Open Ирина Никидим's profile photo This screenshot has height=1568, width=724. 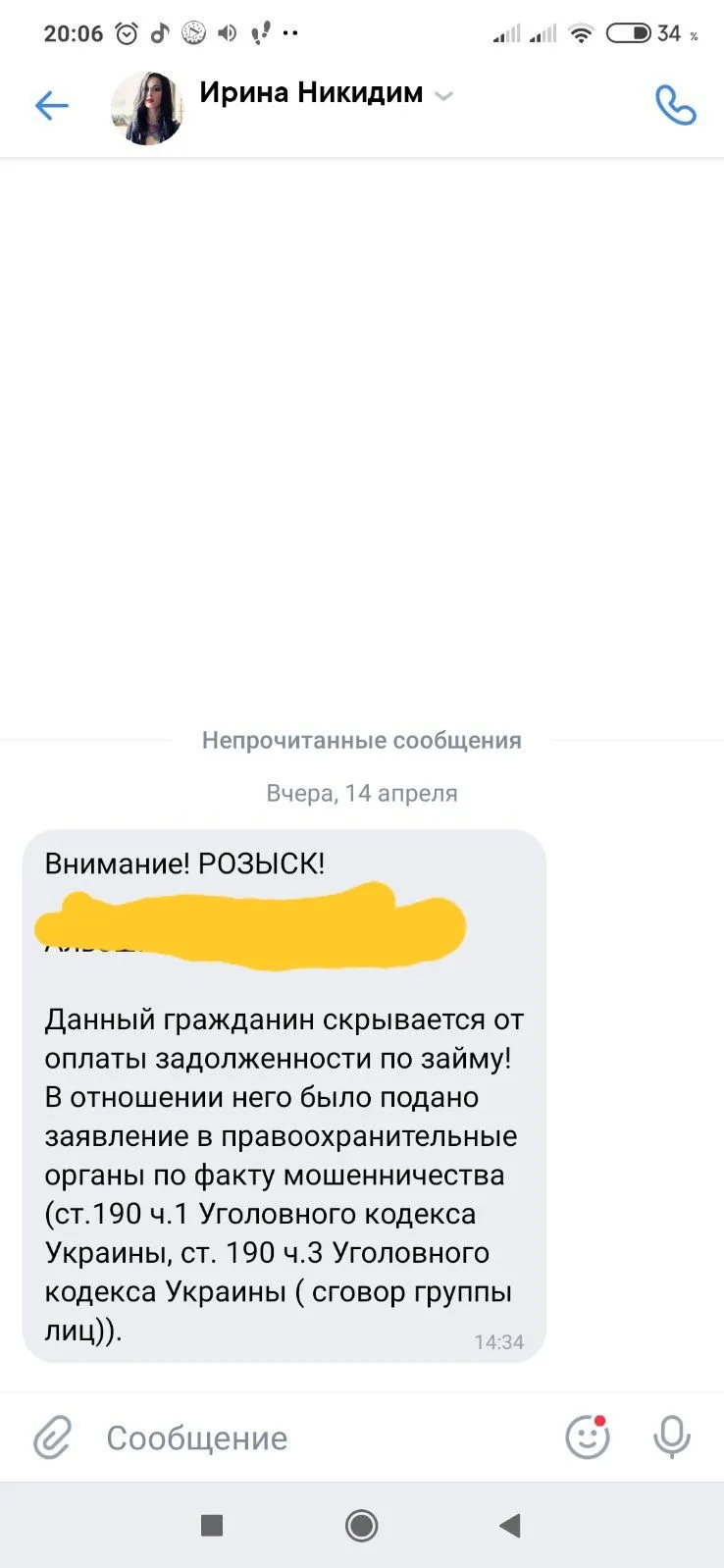[x=147, y=107]
